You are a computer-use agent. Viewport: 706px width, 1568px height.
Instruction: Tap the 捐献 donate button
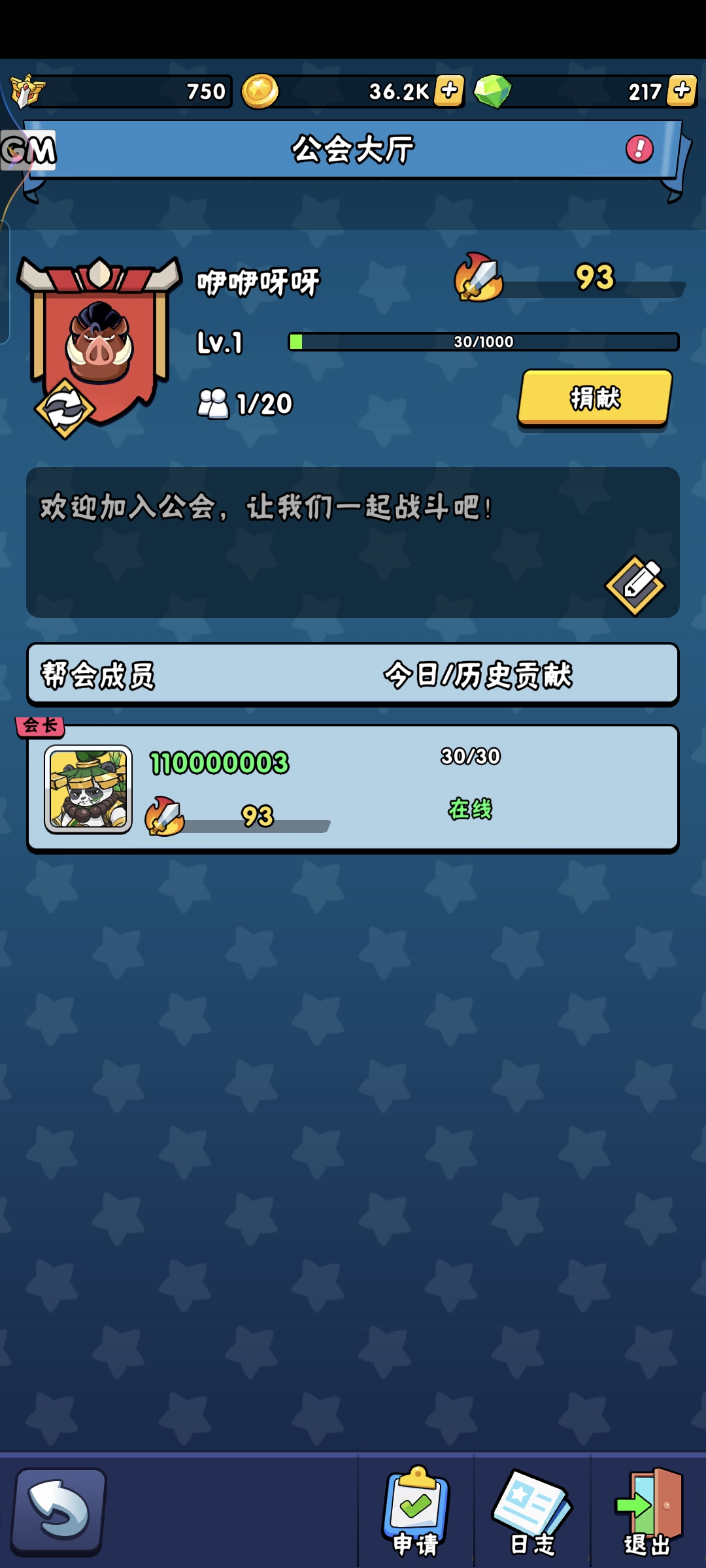coord(595,398)
